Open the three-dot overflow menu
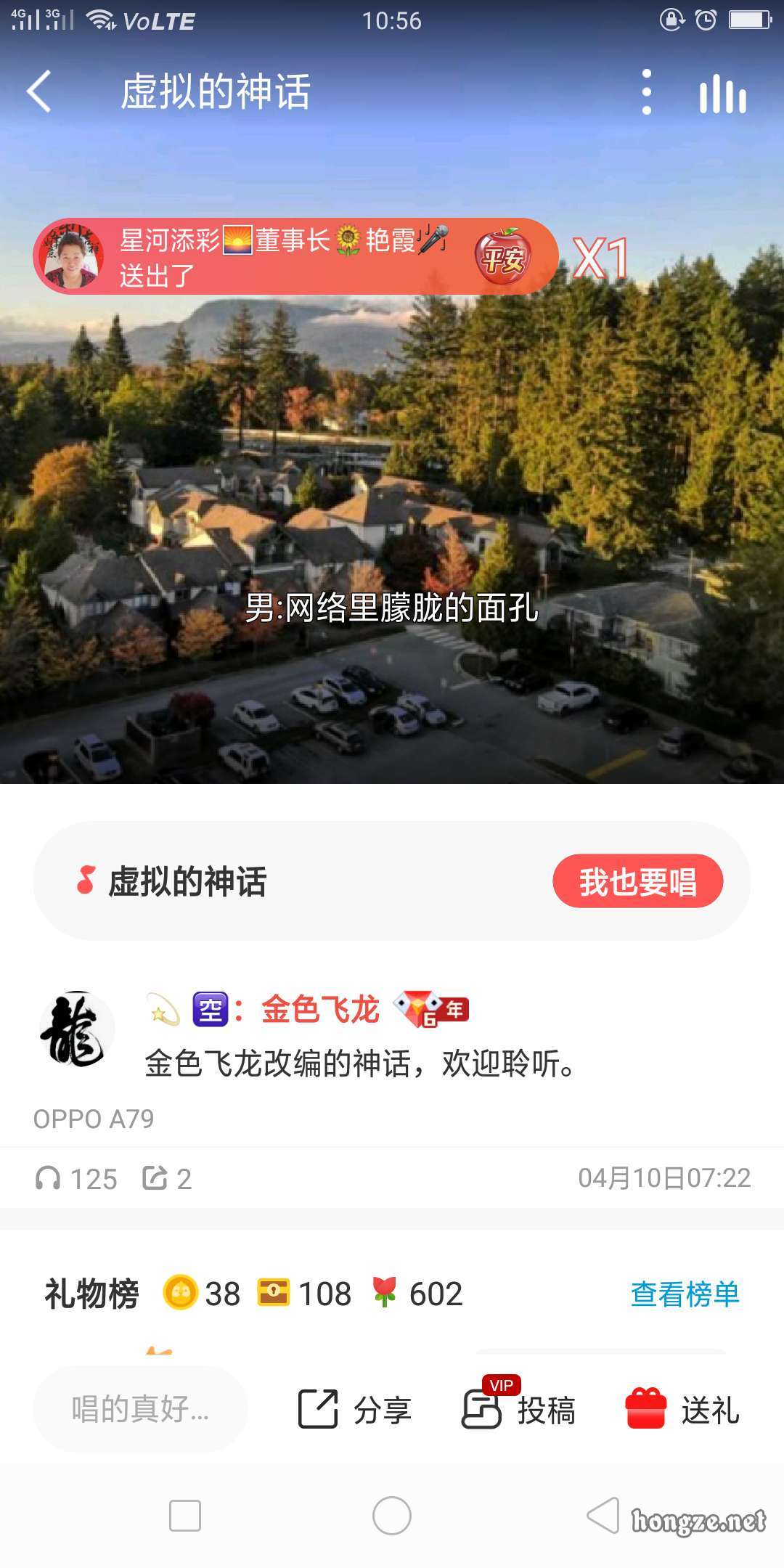Viewport: 784px width, 1568px height. 646,92
